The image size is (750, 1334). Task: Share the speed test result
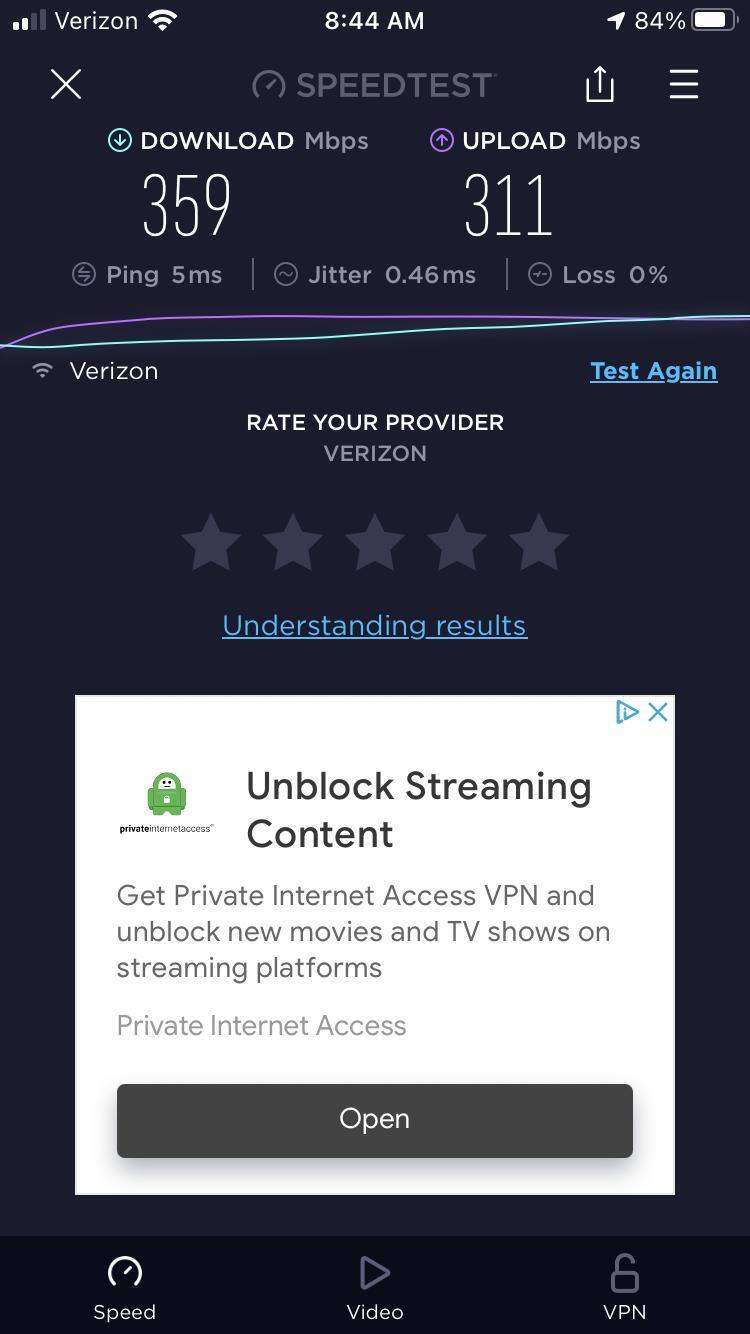[x=599, y=84]
